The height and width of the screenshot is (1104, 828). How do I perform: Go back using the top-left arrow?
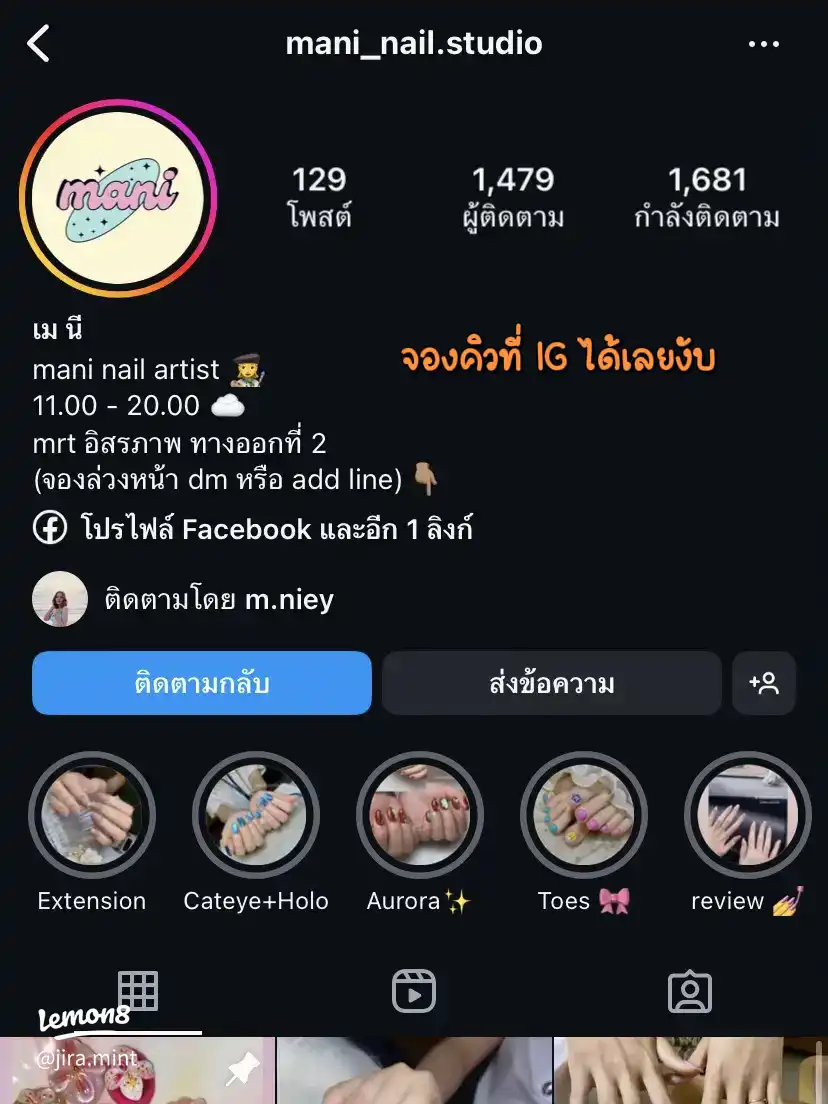pos(38,44)
